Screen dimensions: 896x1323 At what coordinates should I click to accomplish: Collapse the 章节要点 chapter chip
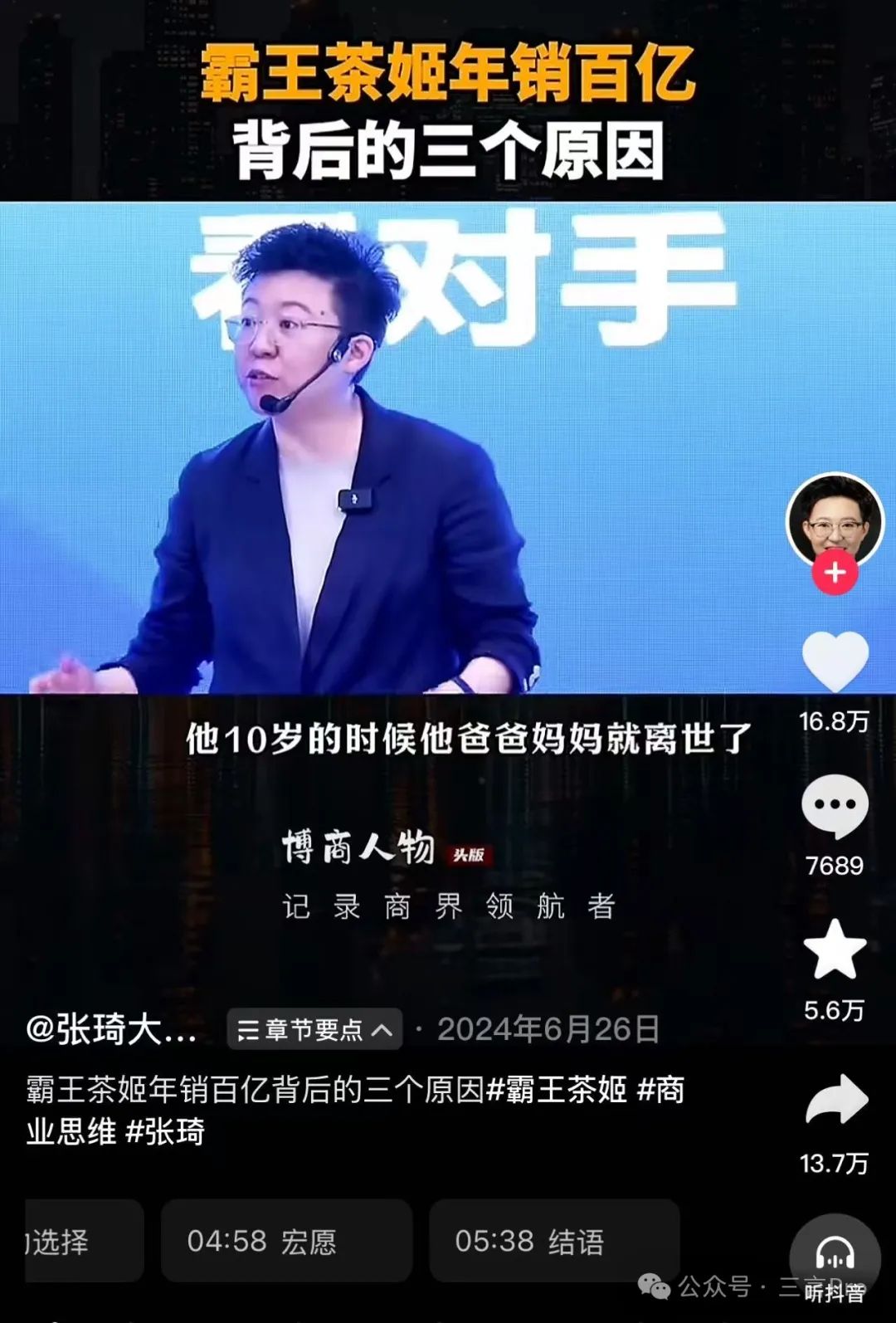pos(314,1030)
